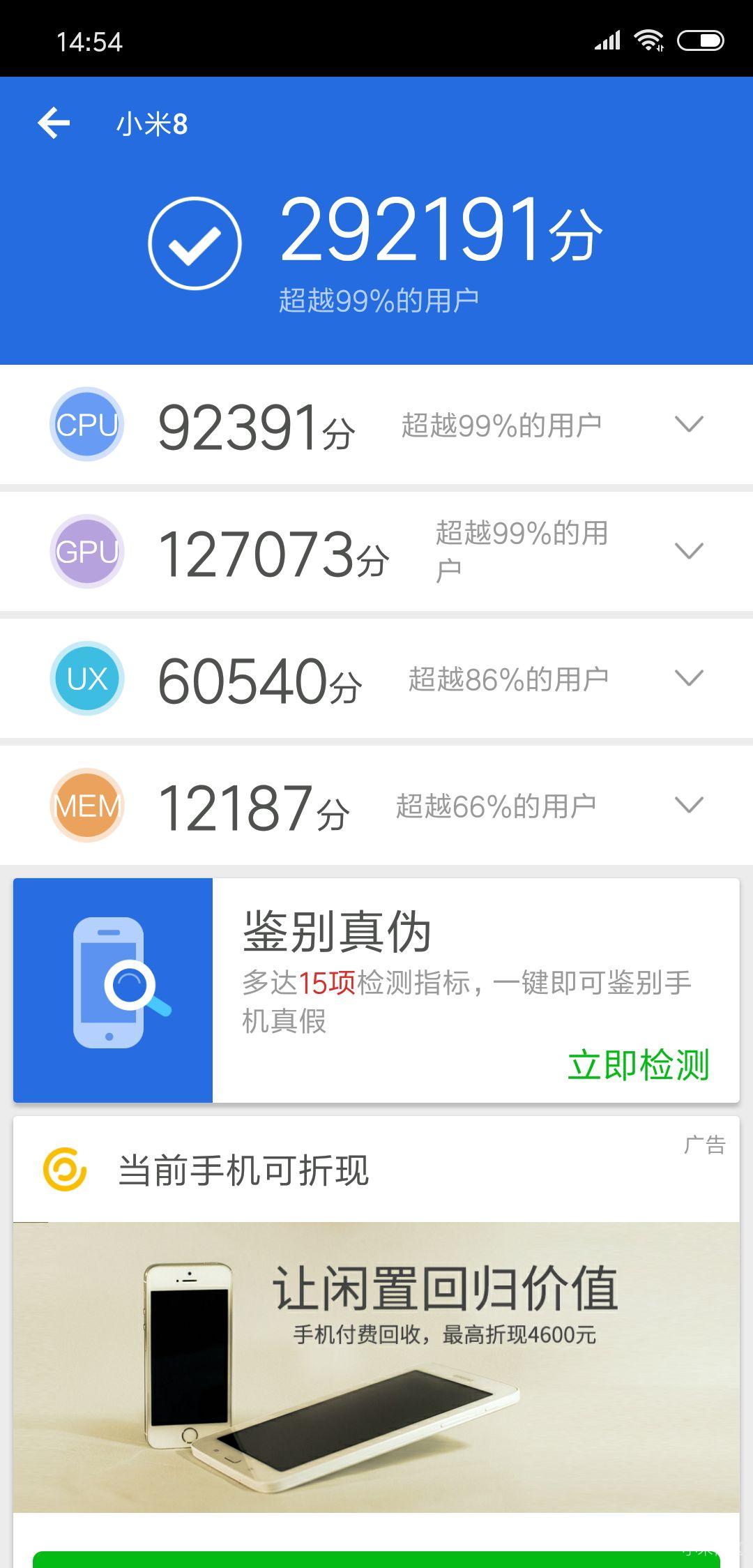
Task: Tap the back arrow in the title bar
Action: pyautogui.click(x=53, y=123)
